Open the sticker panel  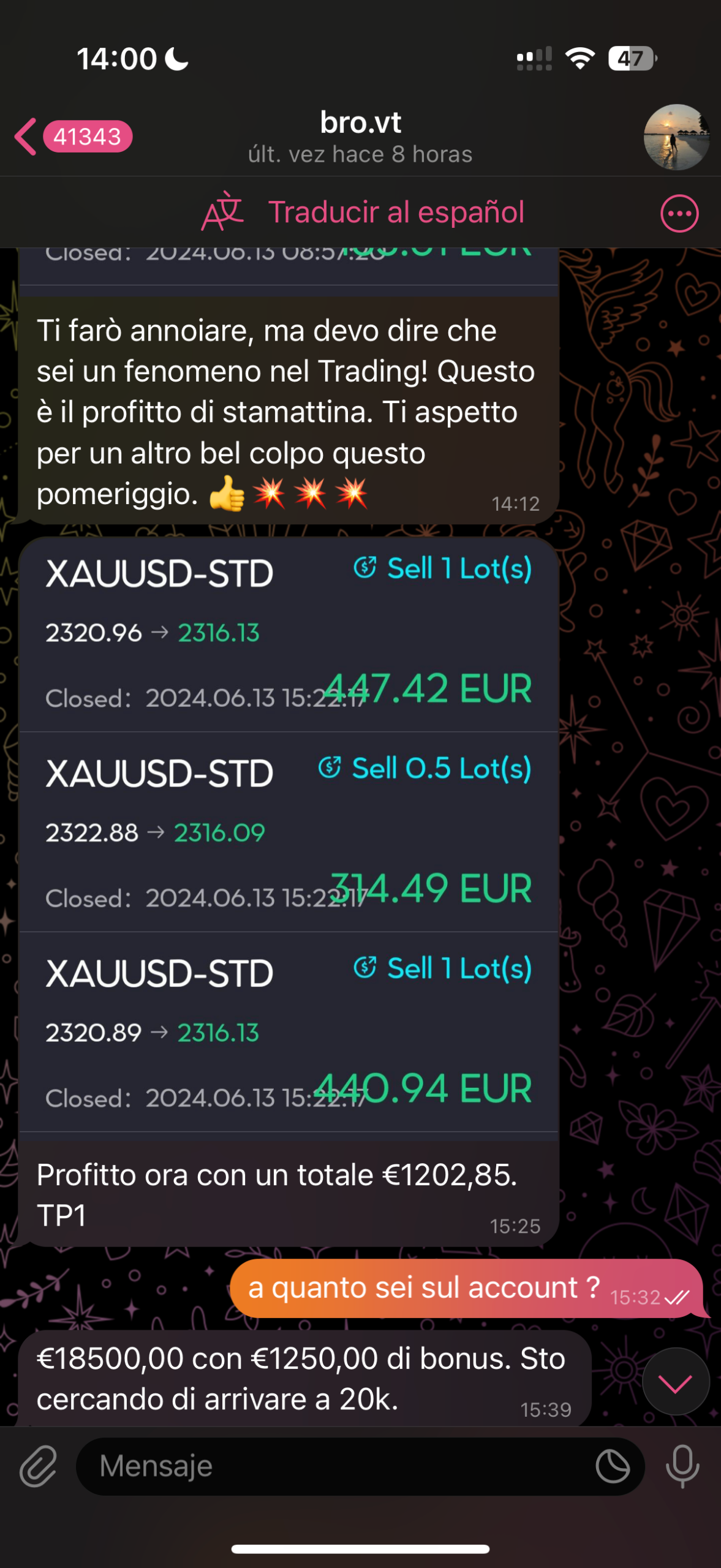point(612,1467)
